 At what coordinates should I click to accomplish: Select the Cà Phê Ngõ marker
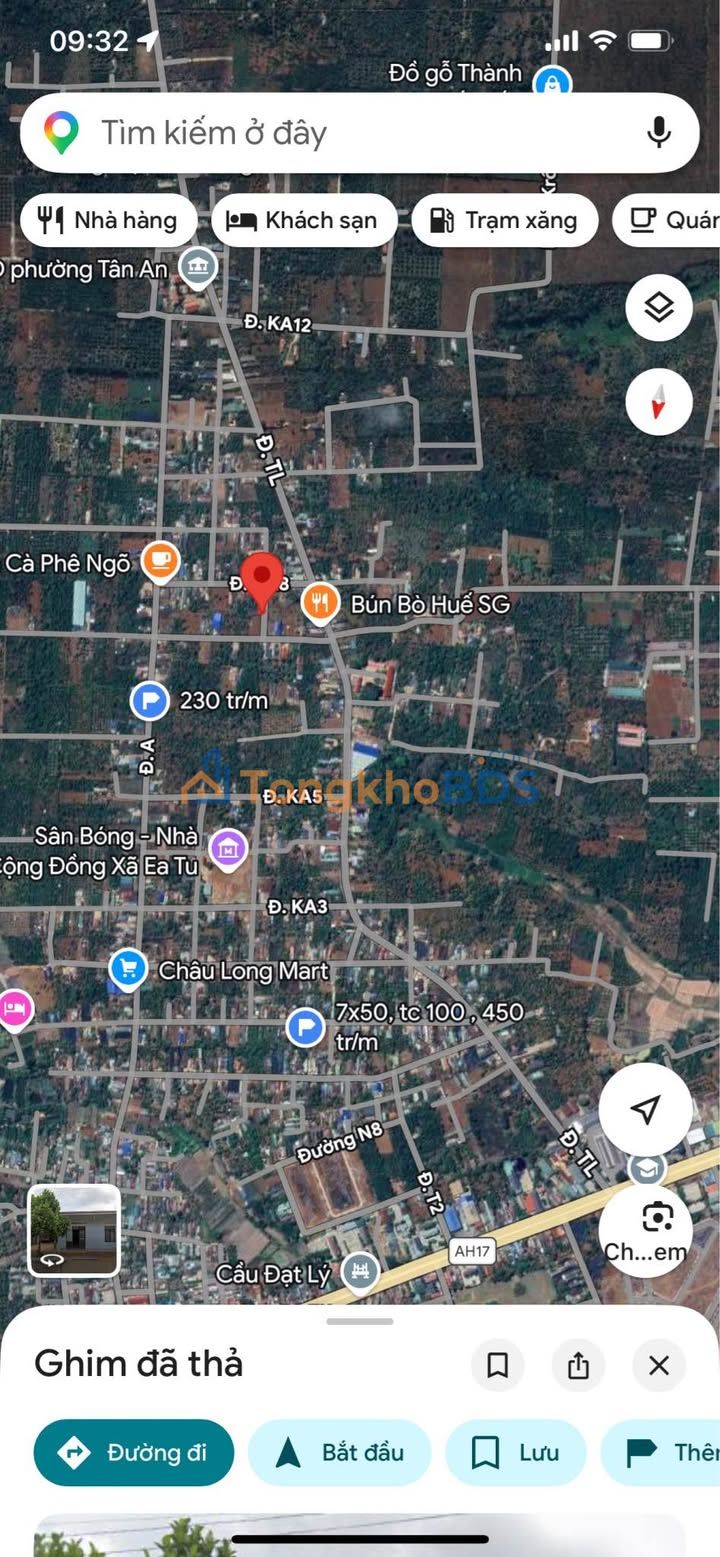click(x=160, y=563)
